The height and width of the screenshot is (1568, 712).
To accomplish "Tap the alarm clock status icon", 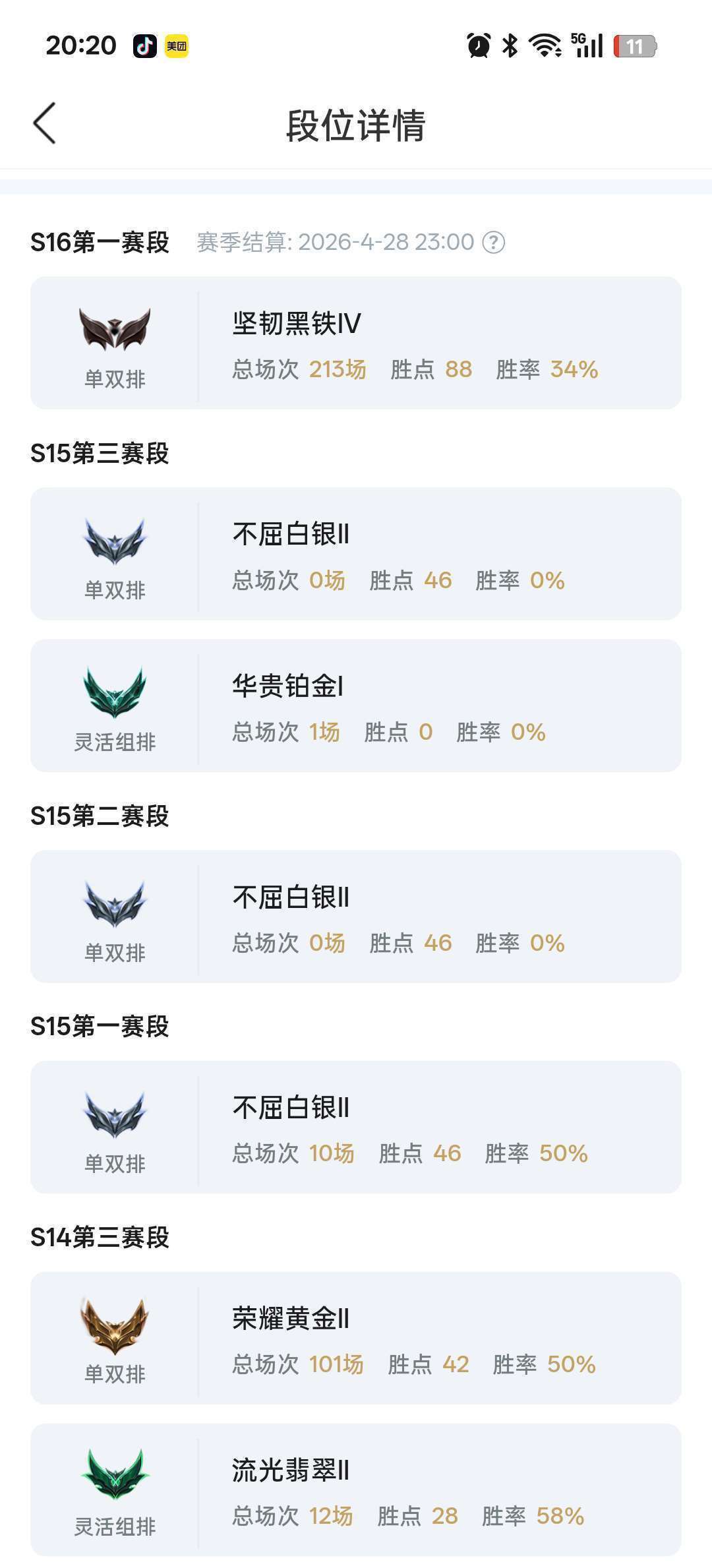I will (x=477, y=45).
